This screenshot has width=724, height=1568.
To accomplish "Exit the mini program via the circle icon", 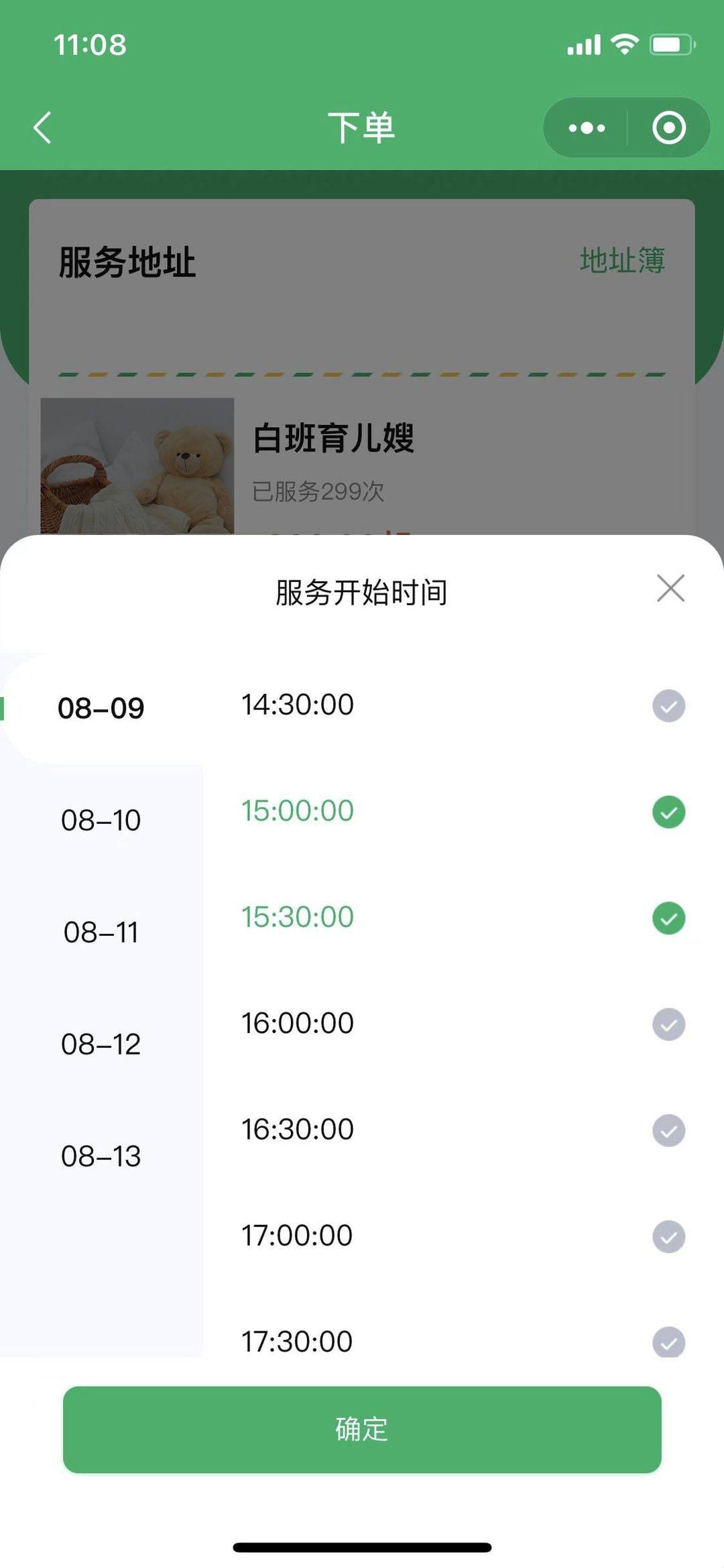I will (668, 127).
